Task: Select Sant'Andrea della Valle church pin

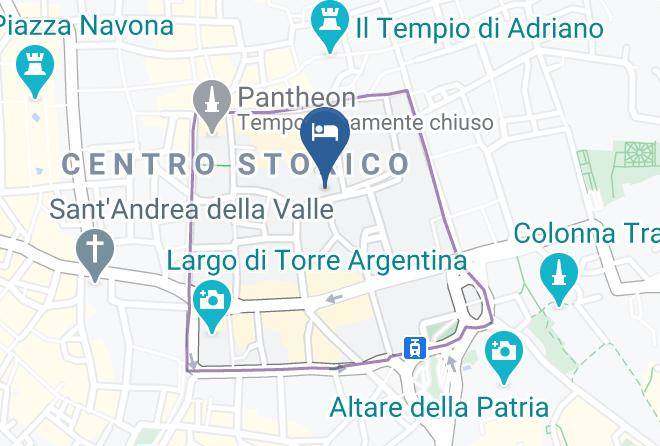Action: [x=95, y=255]
